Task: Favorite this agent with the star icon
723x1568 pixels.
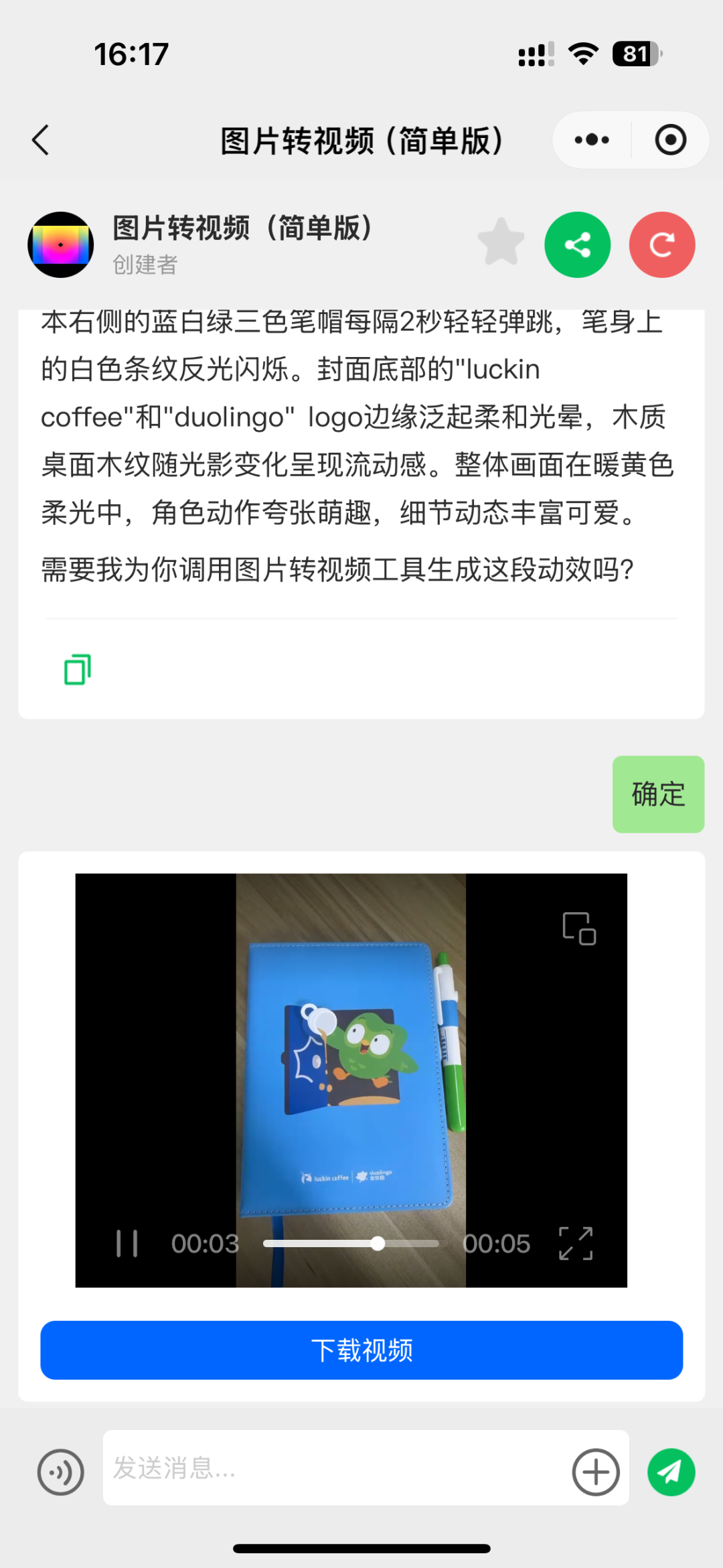Action: (x=501, y=242)
